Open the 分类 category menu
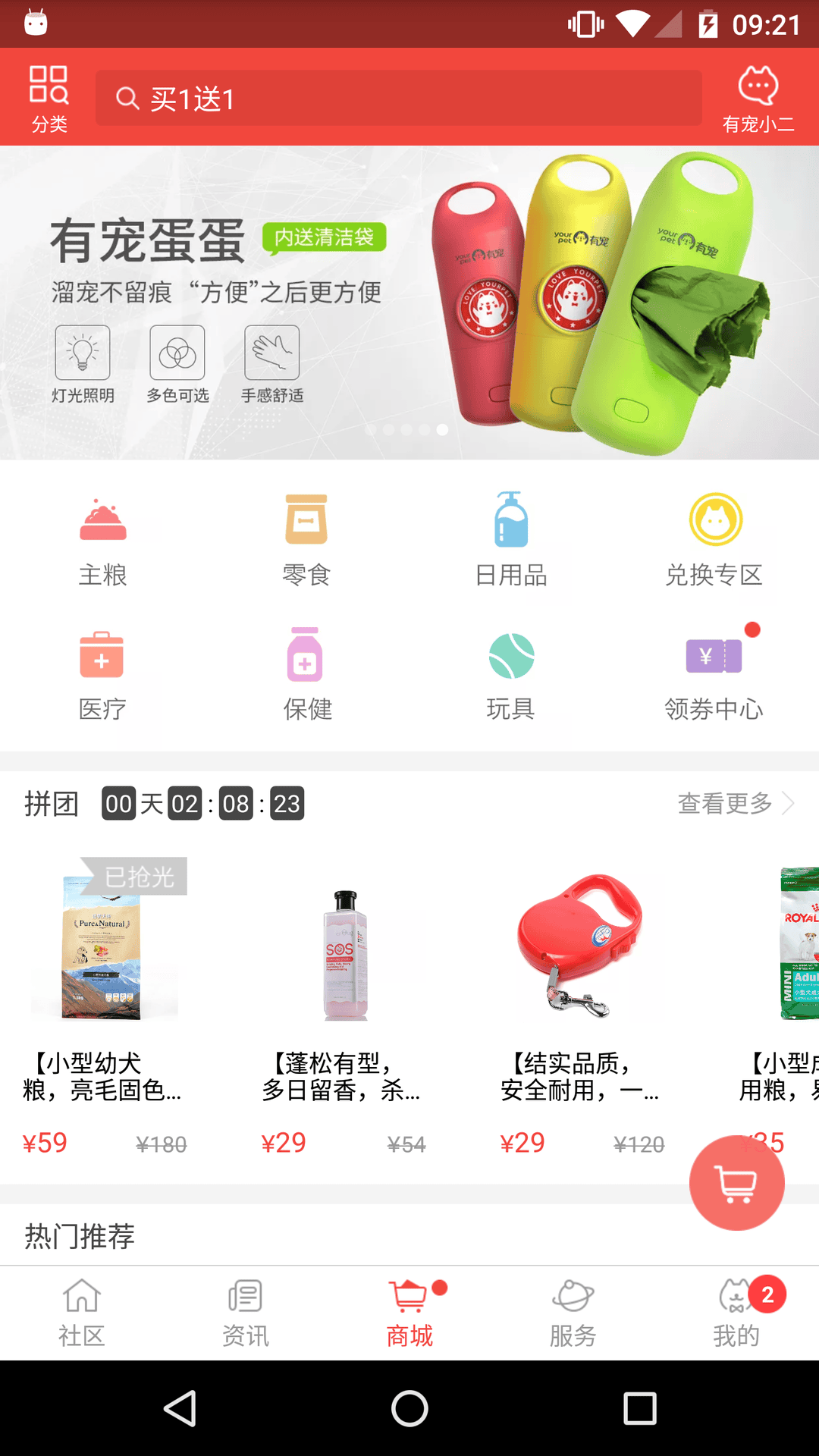This screenshot has width=819, height=1456. [49, 99]
